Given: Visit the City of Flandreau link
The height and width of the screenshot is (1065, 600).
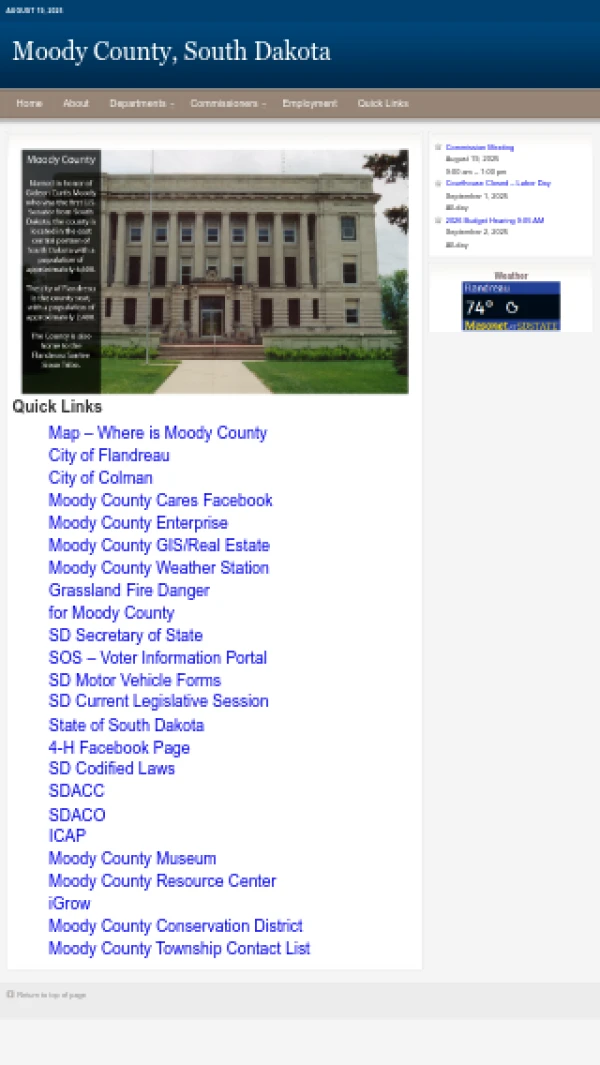Looking at the screenshot, I should click(109, 455).
